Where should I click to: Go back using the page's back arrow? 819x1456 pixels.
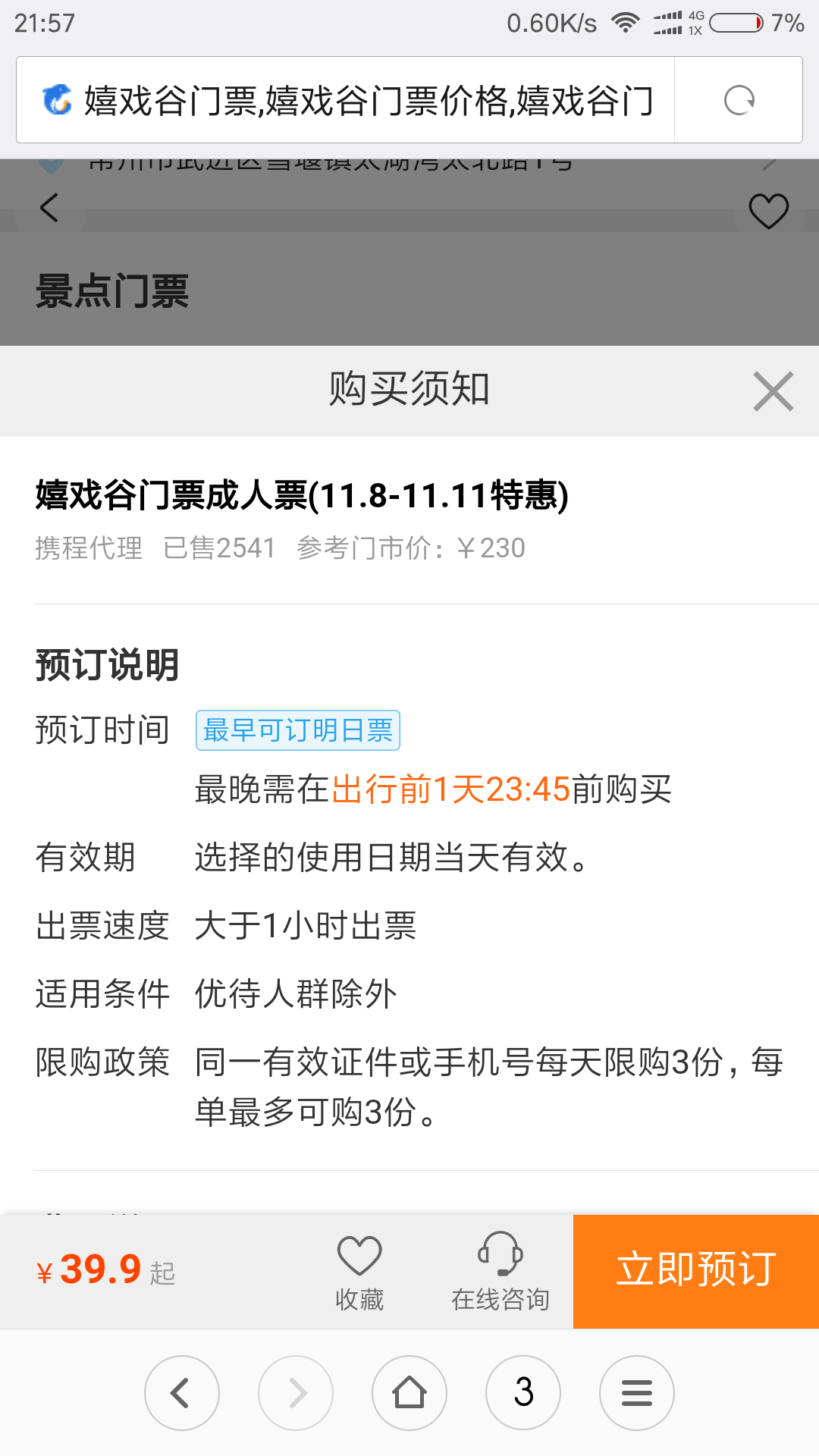tap(50, 207)
